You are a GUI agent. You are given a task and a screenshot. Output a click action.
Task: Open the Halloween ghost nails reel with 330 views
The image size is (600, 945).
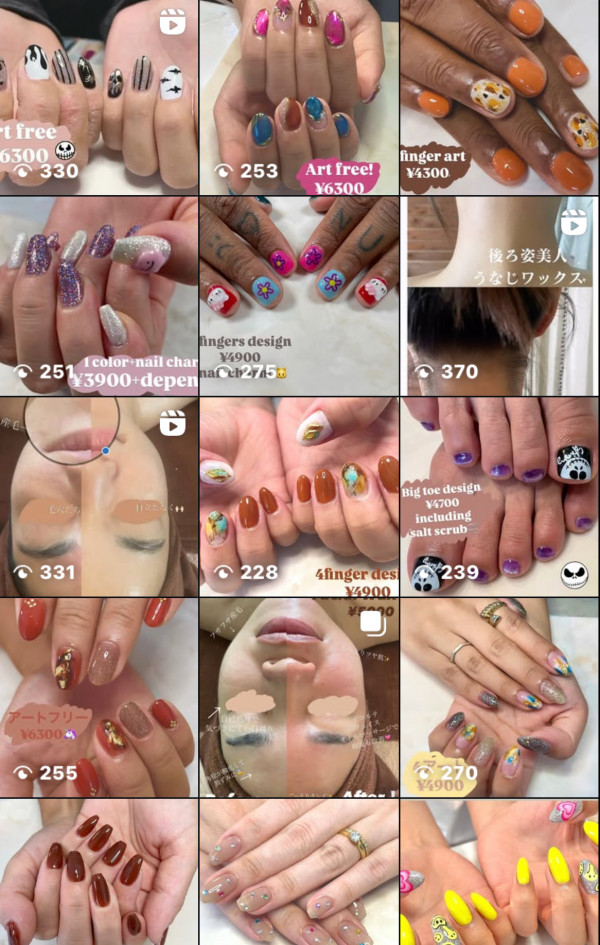[x=98, y=97]
